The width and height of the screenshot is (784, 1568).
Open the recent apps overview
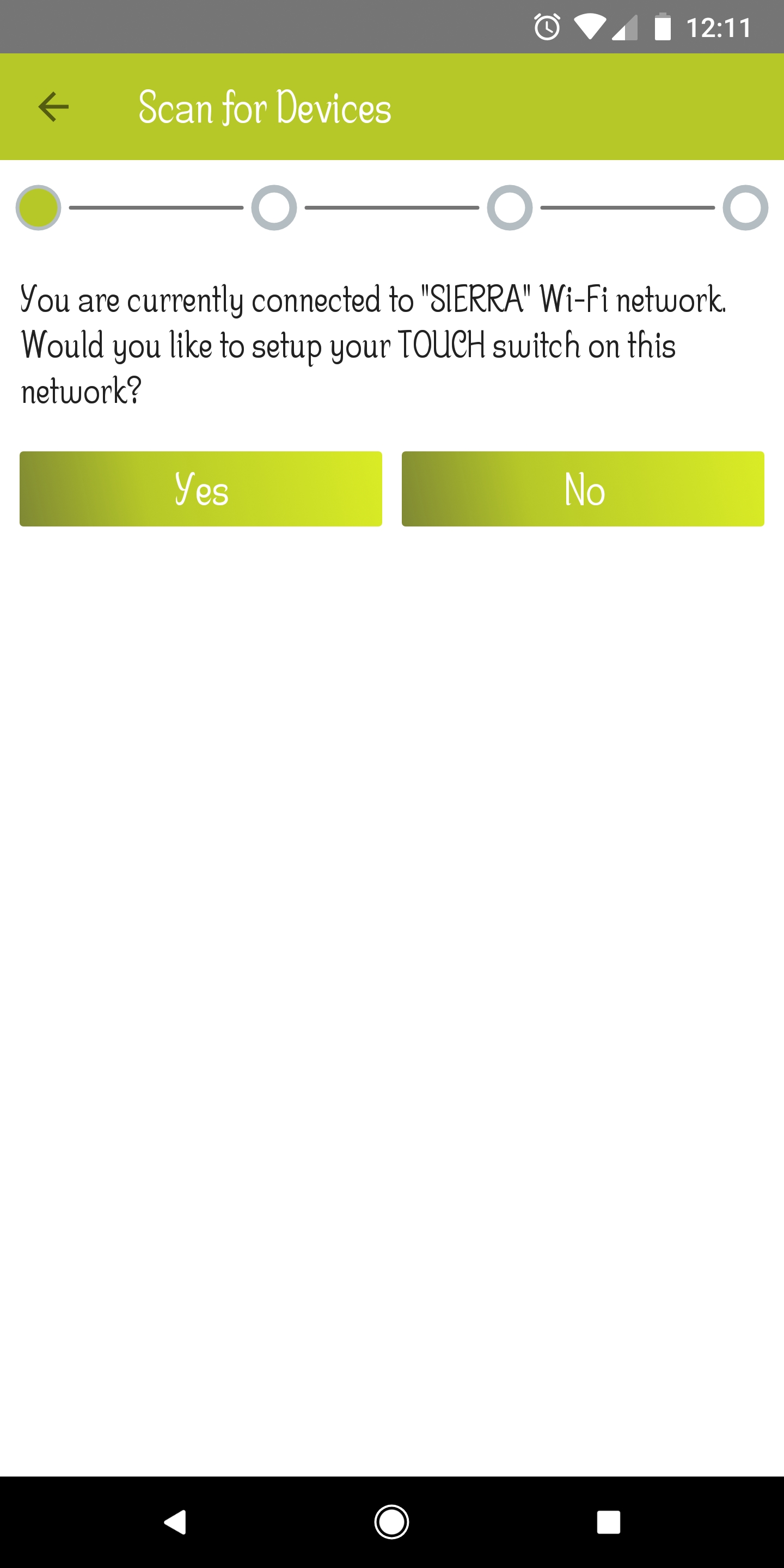click(609, 1522)
